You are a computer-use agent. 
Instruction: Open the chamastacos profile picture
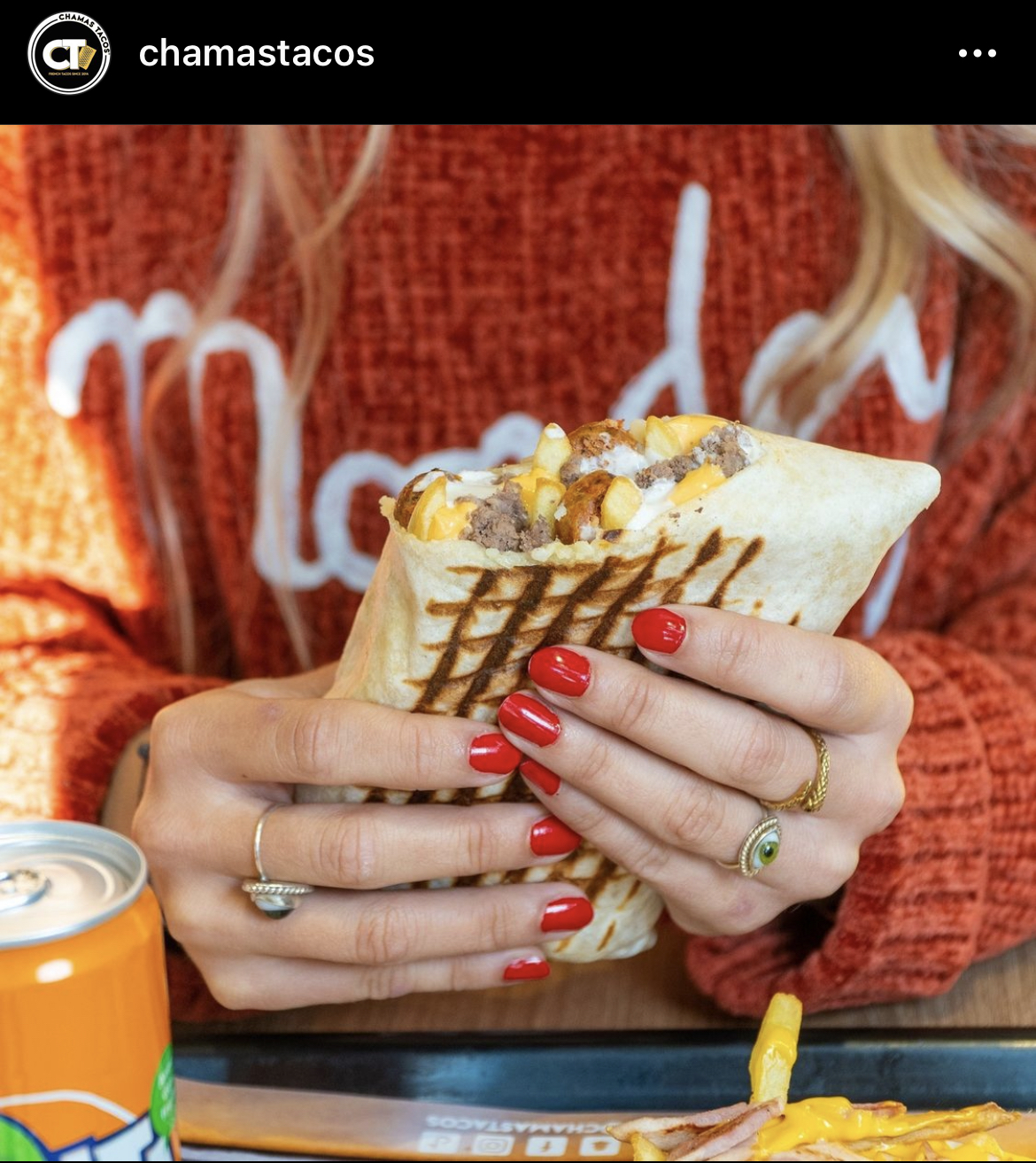point(69,53)
